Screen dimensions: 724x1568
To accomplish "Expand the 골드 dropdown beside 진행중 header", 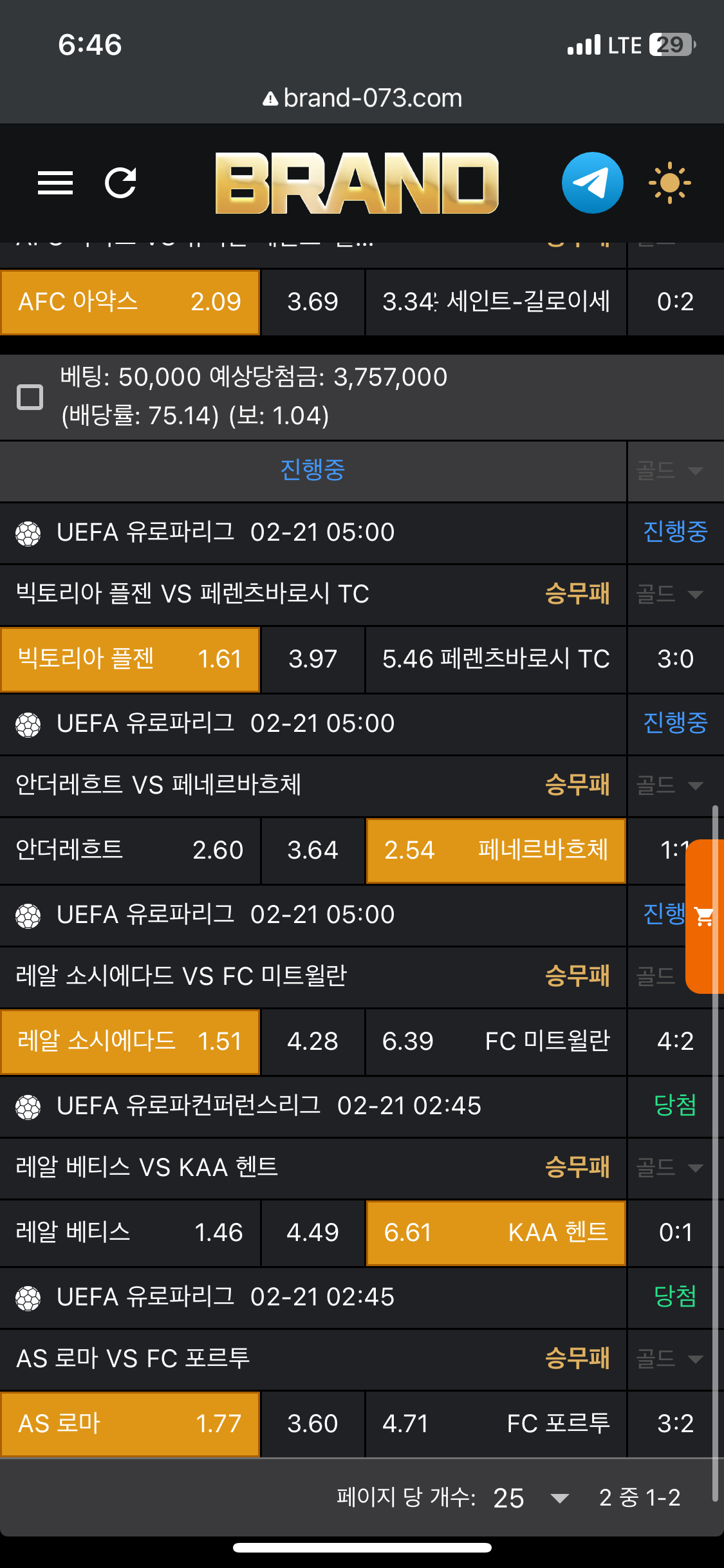I will (669, 471).
